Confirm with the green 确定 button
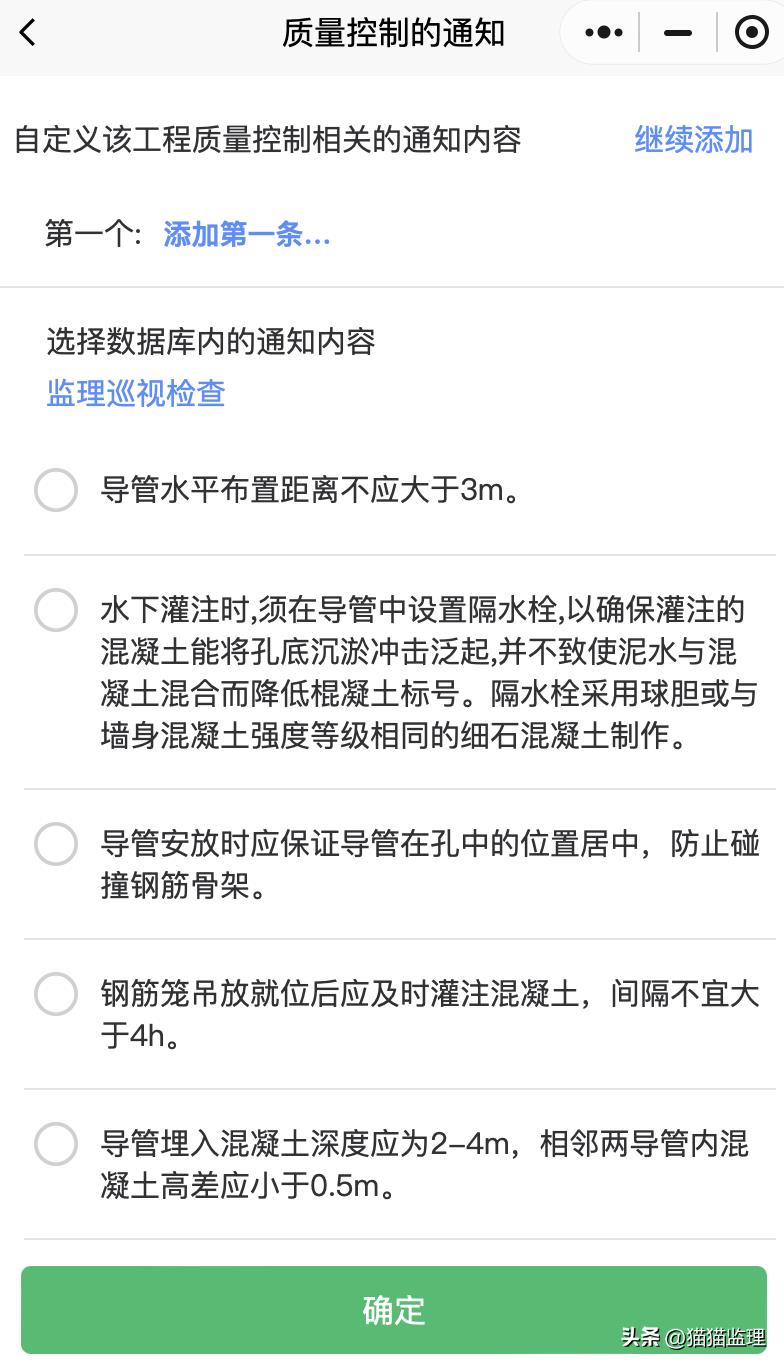Viewport: 784px width, 1366px height. coord(393,1310)
